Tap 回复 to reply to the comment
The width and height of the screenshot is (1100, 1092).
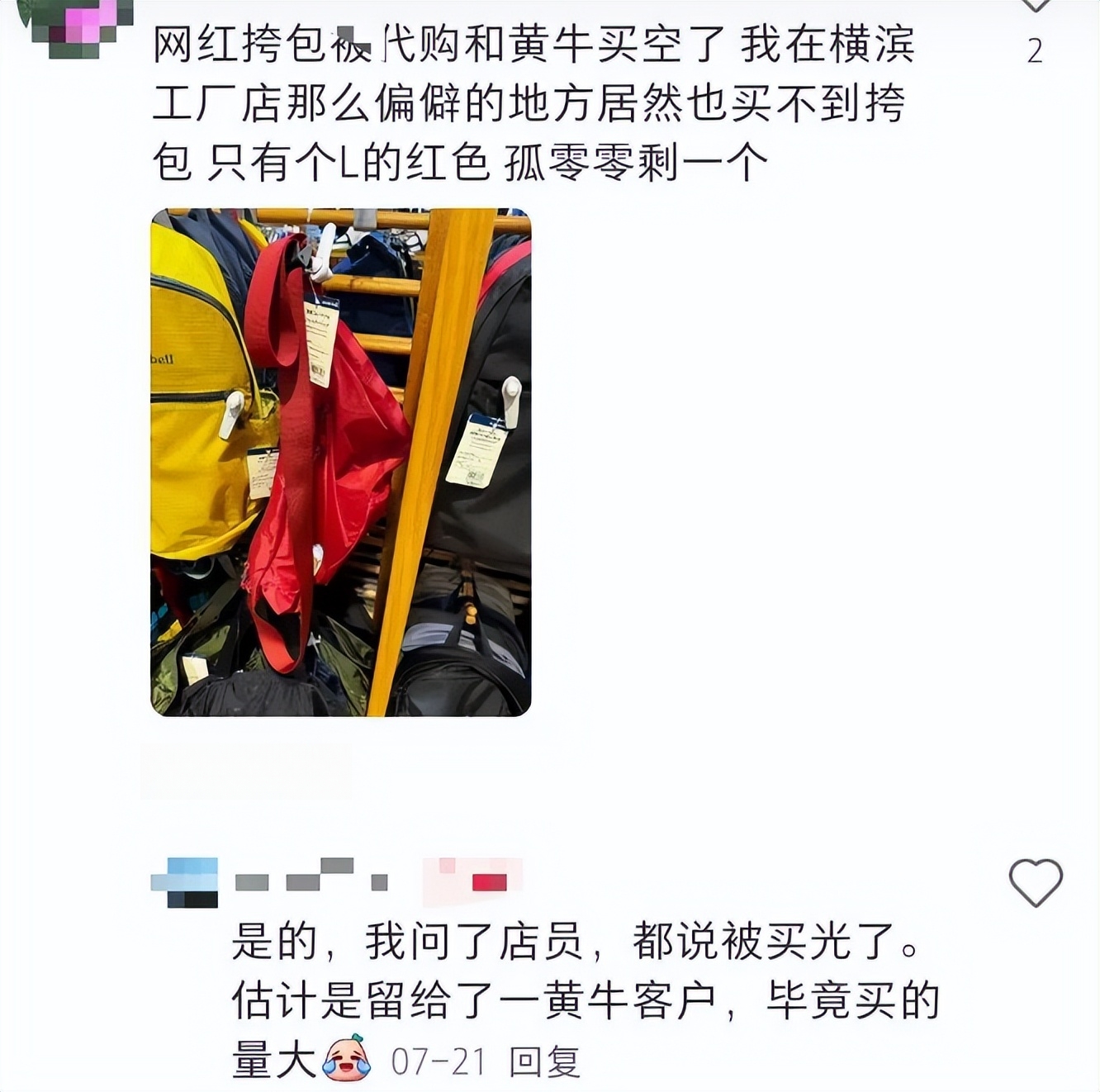pos(544,1061)
